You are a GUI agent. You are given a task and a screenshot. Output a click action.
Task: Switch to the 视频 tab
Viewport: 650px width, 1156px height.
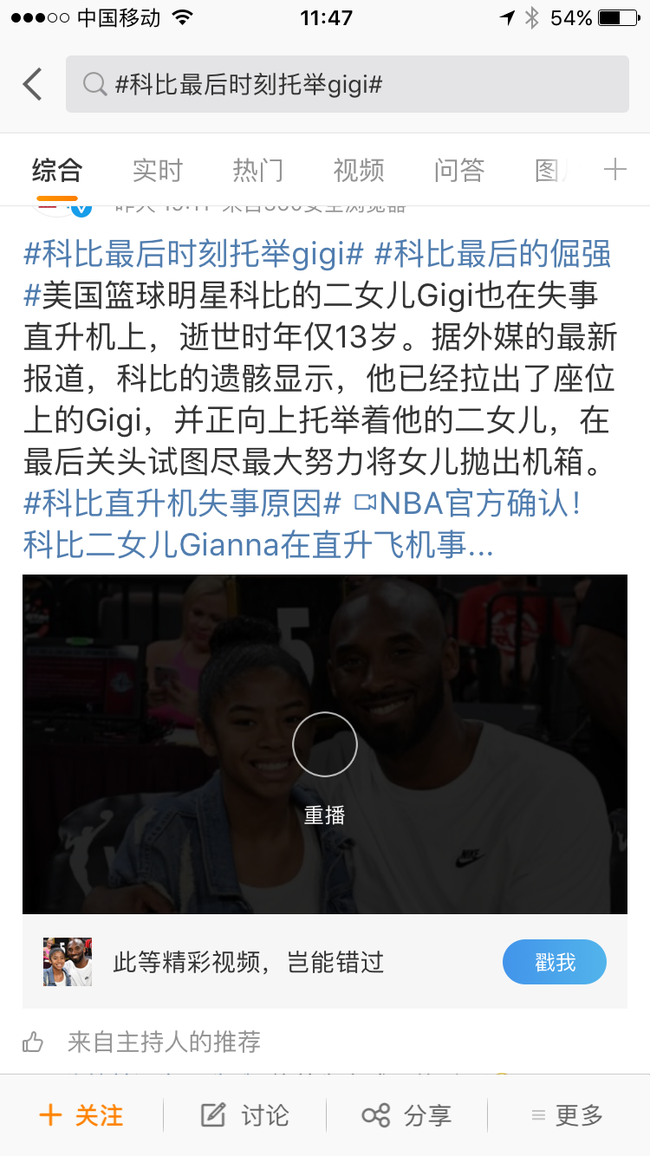[358, 170]
